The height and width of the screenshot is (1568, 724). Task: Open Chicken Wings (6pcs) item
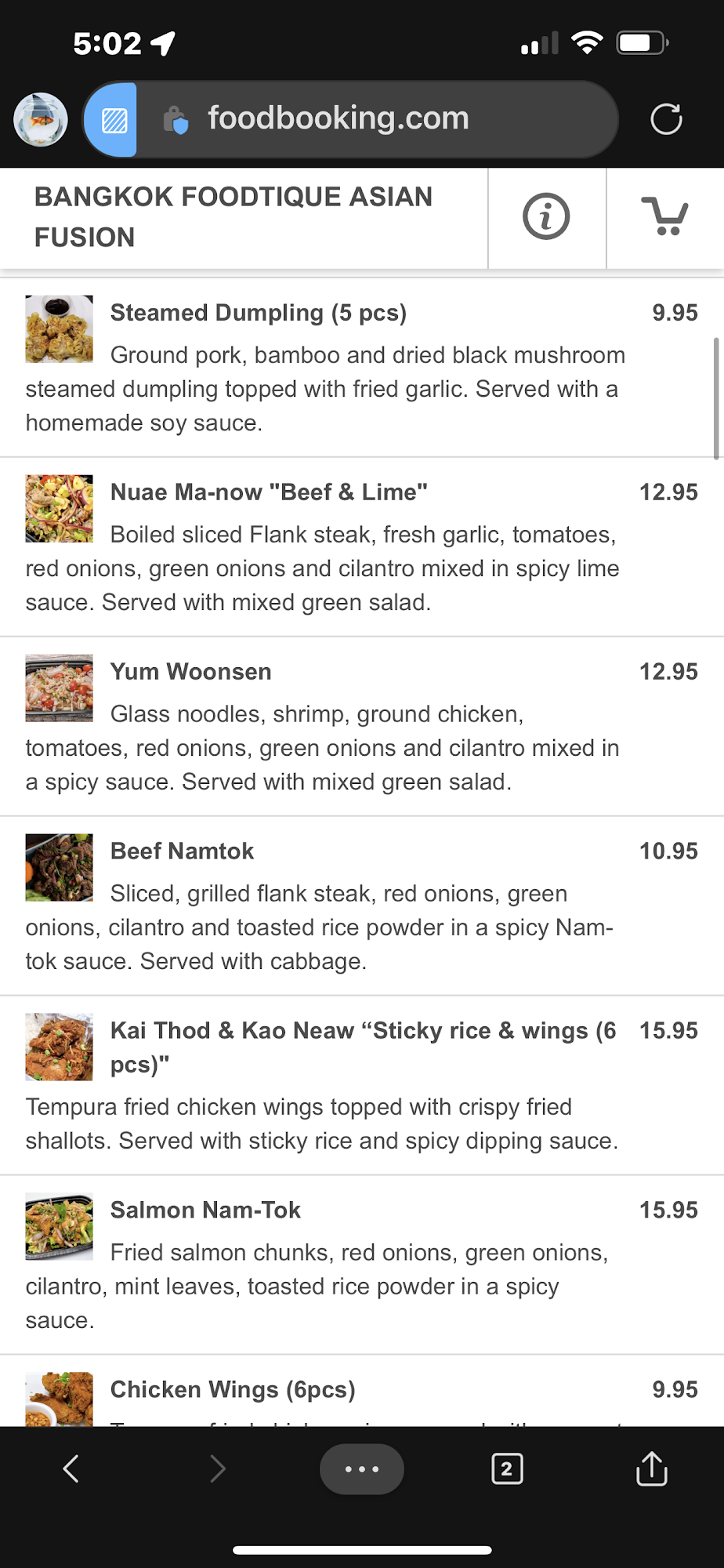click(x=233, y=1390)
